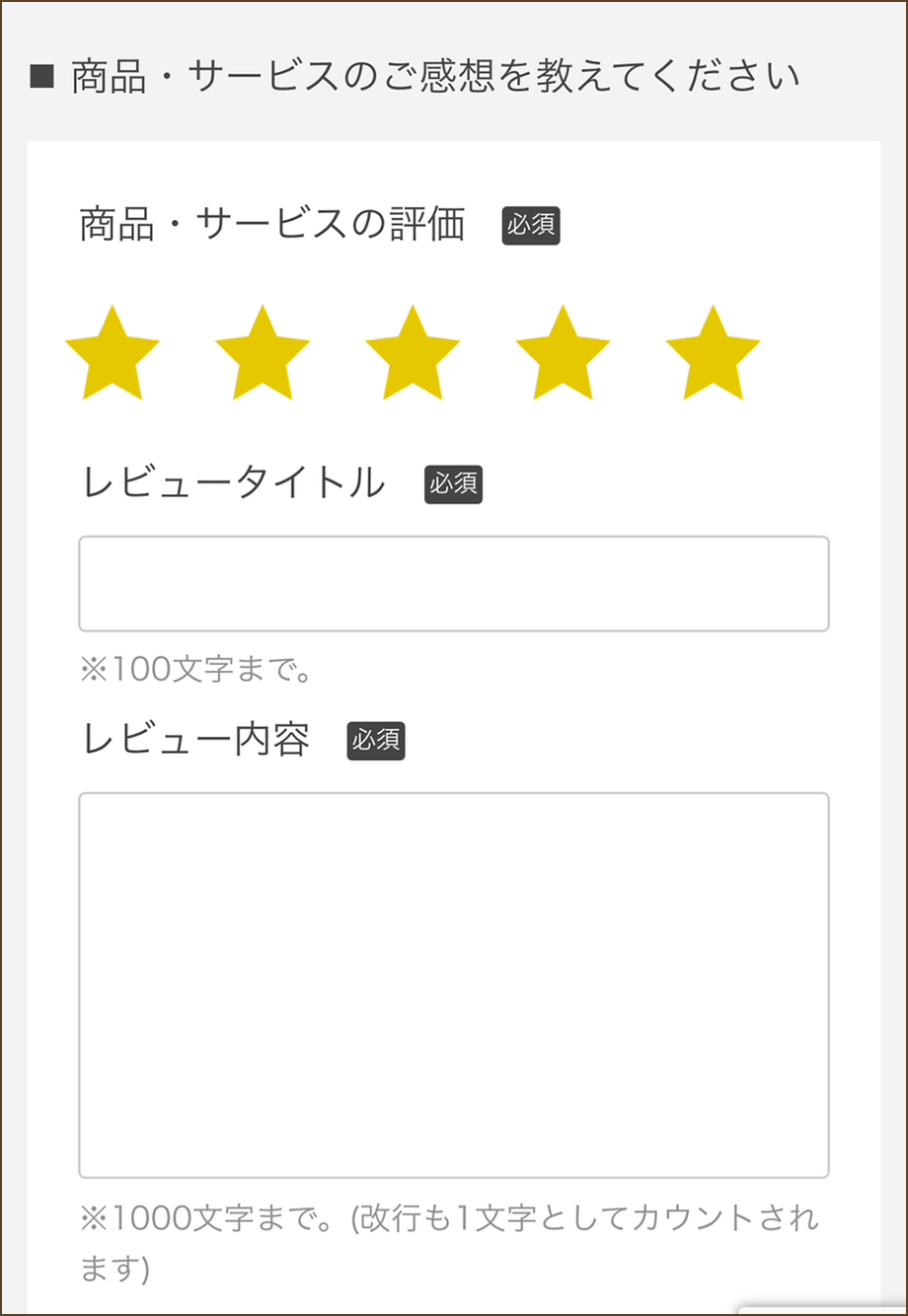Set rating to two stars
Screen dimensions: 908x1316
tap(263, 355)
